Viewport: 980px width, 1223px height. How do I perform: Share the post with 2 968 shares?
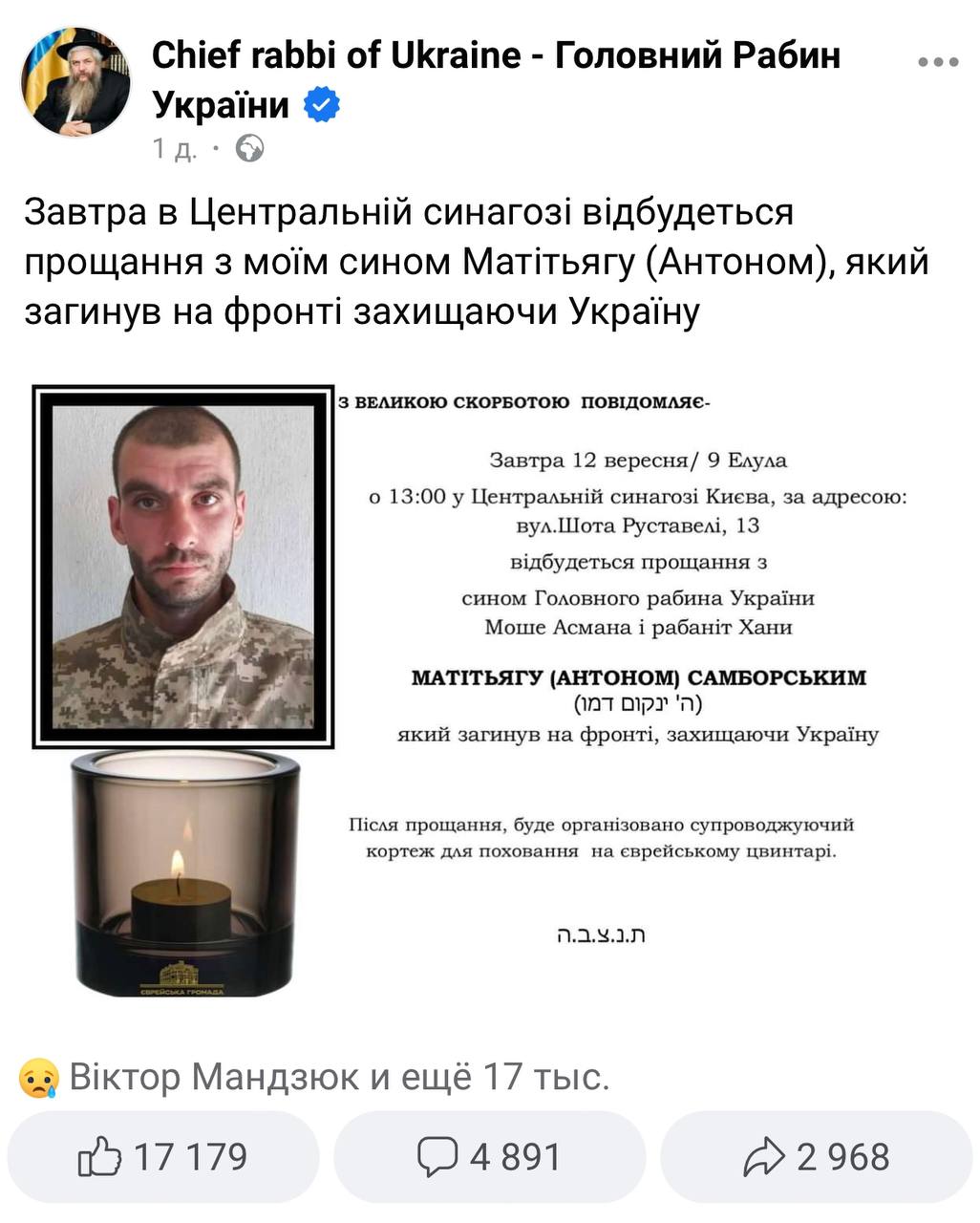[x=816, y=1157]
